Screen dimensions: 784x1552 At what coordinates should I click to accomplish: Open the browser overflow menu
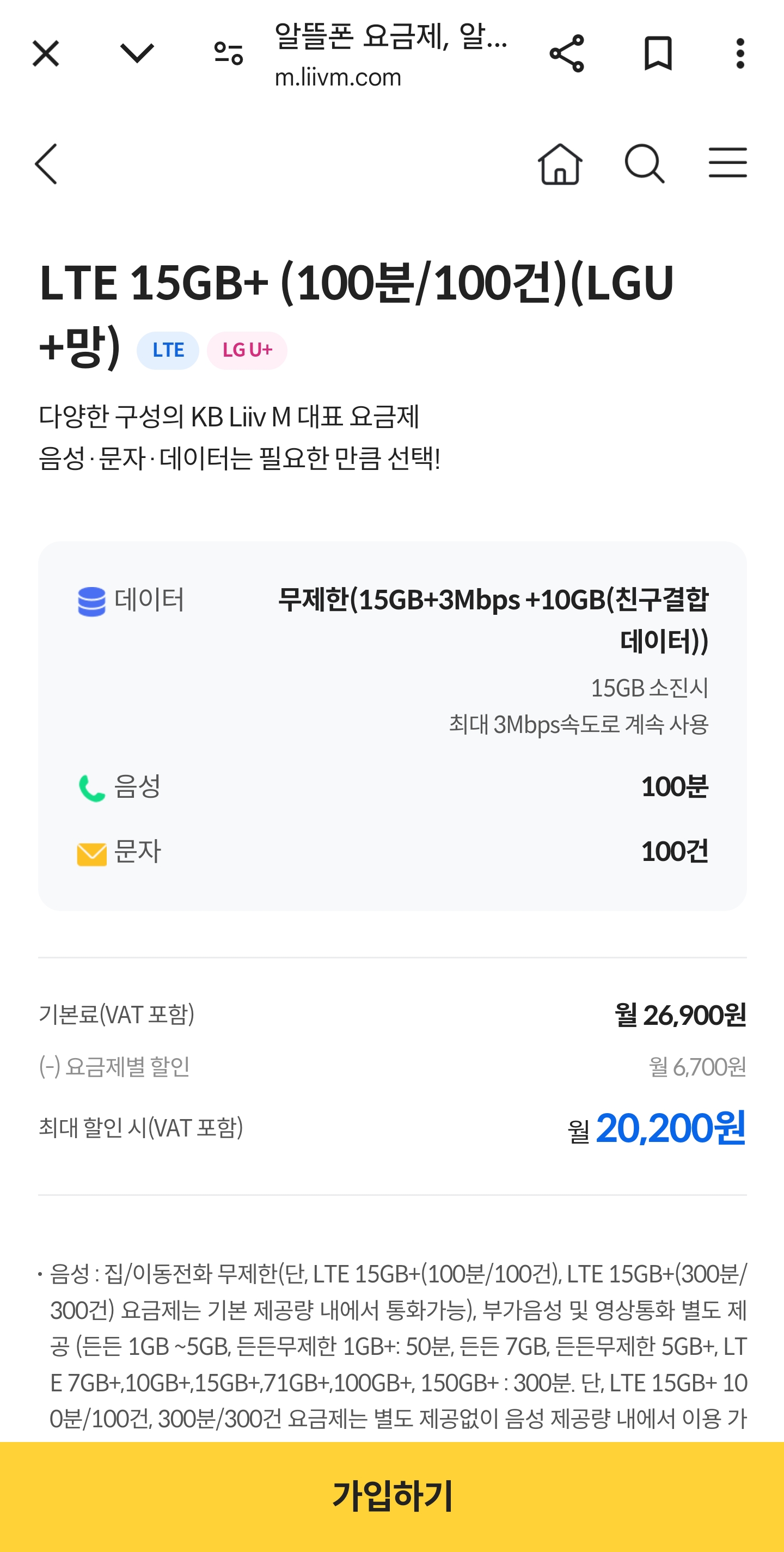point(740,53)
